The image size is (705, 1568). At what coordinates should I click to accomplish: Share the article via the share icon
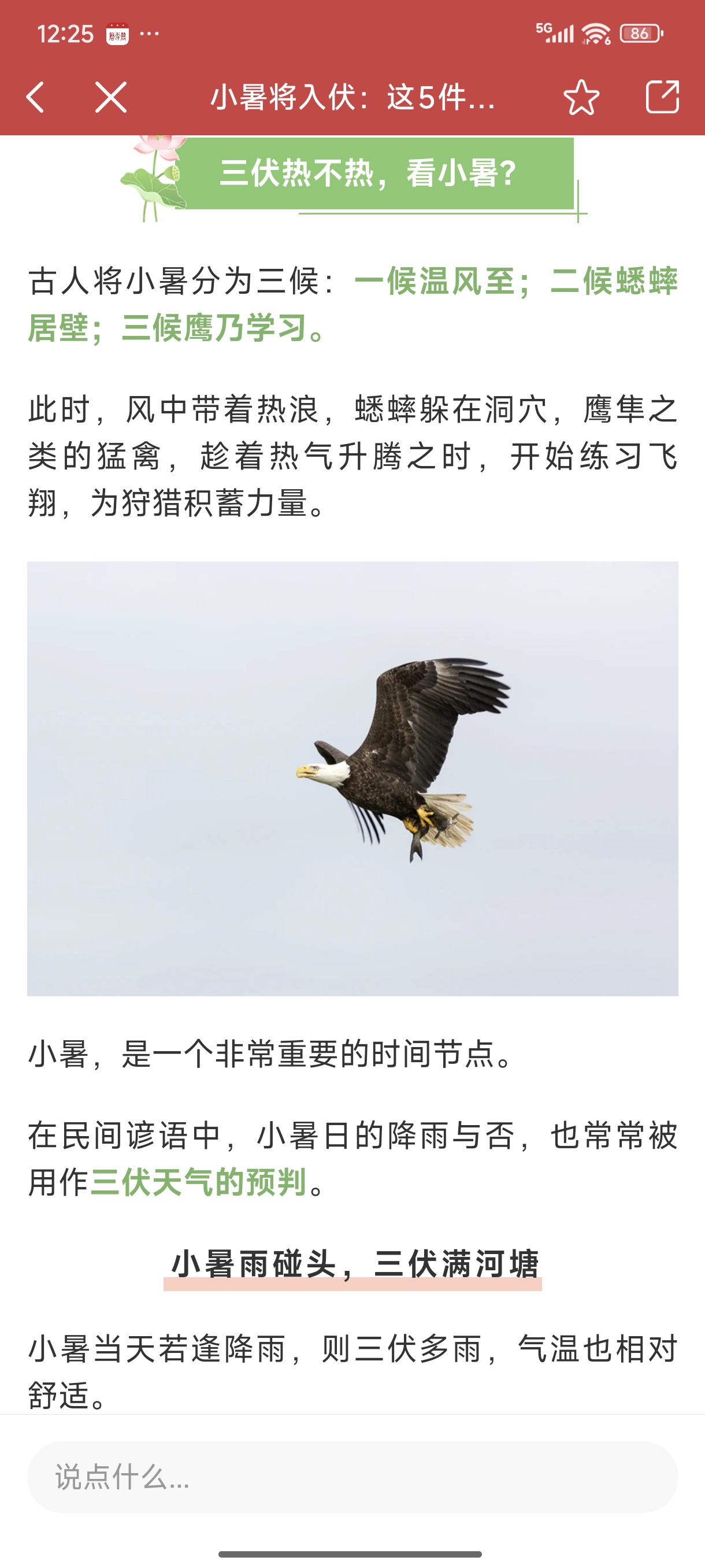click(x=662, y=97)
